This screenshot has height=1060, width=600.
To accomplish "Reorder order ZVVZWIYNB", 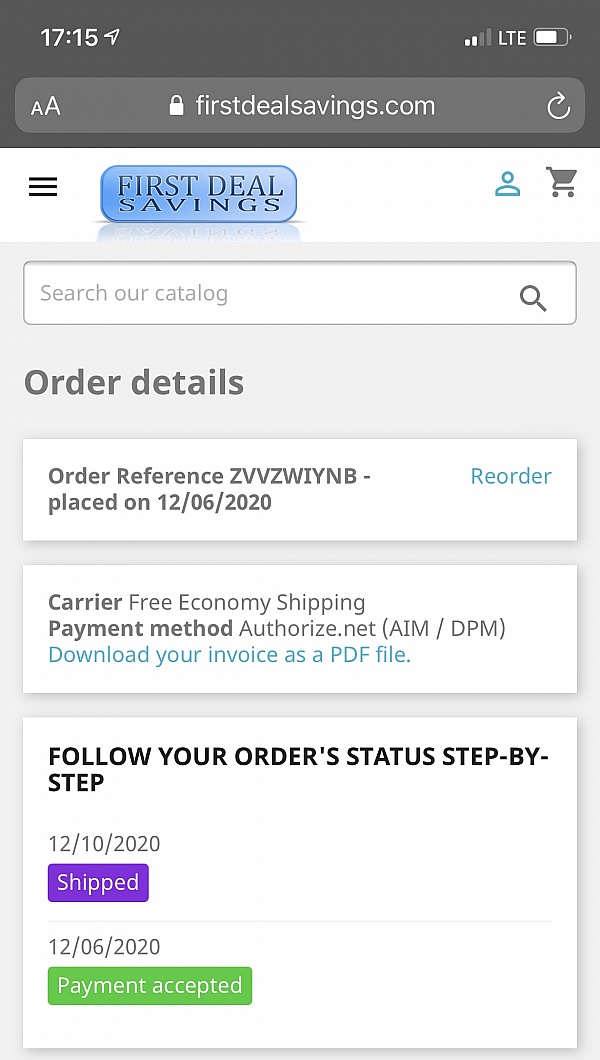I will 510,476.
